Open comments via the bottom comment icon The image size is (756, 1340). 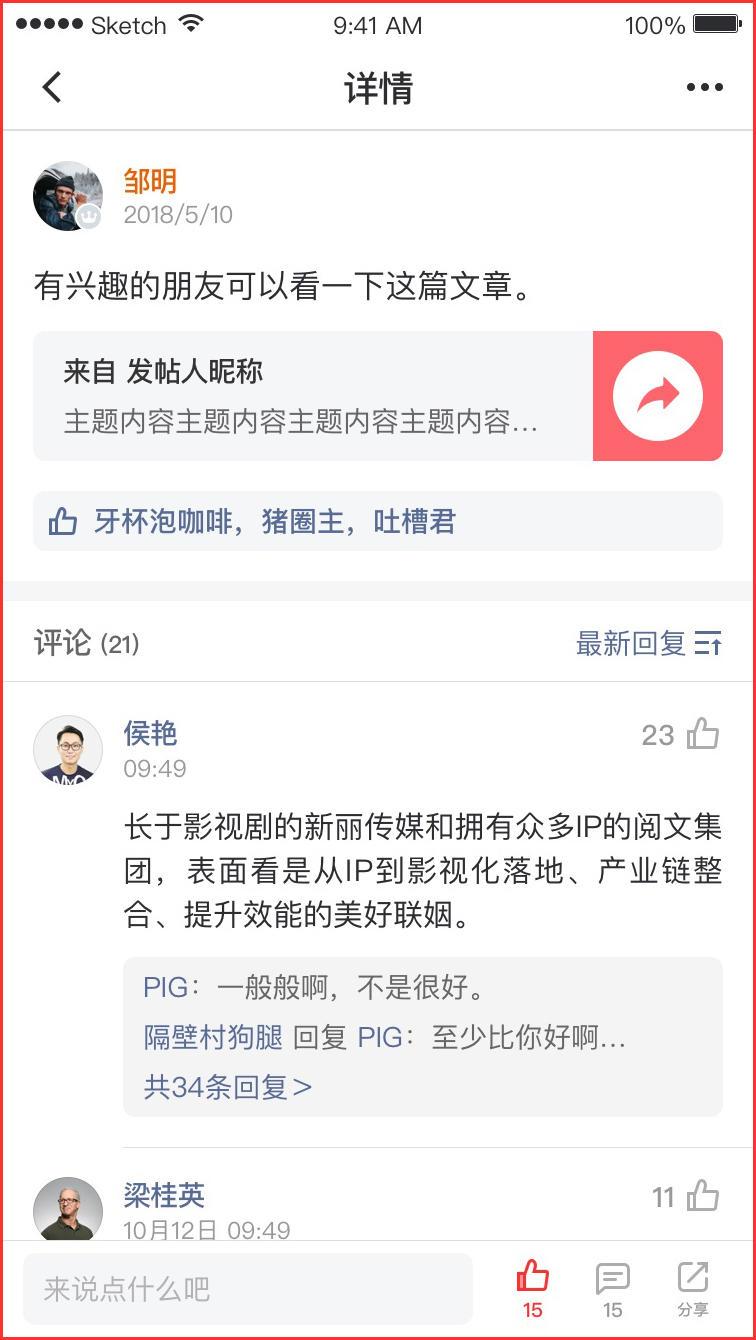pyautogui.click(x=612, y=1288)
